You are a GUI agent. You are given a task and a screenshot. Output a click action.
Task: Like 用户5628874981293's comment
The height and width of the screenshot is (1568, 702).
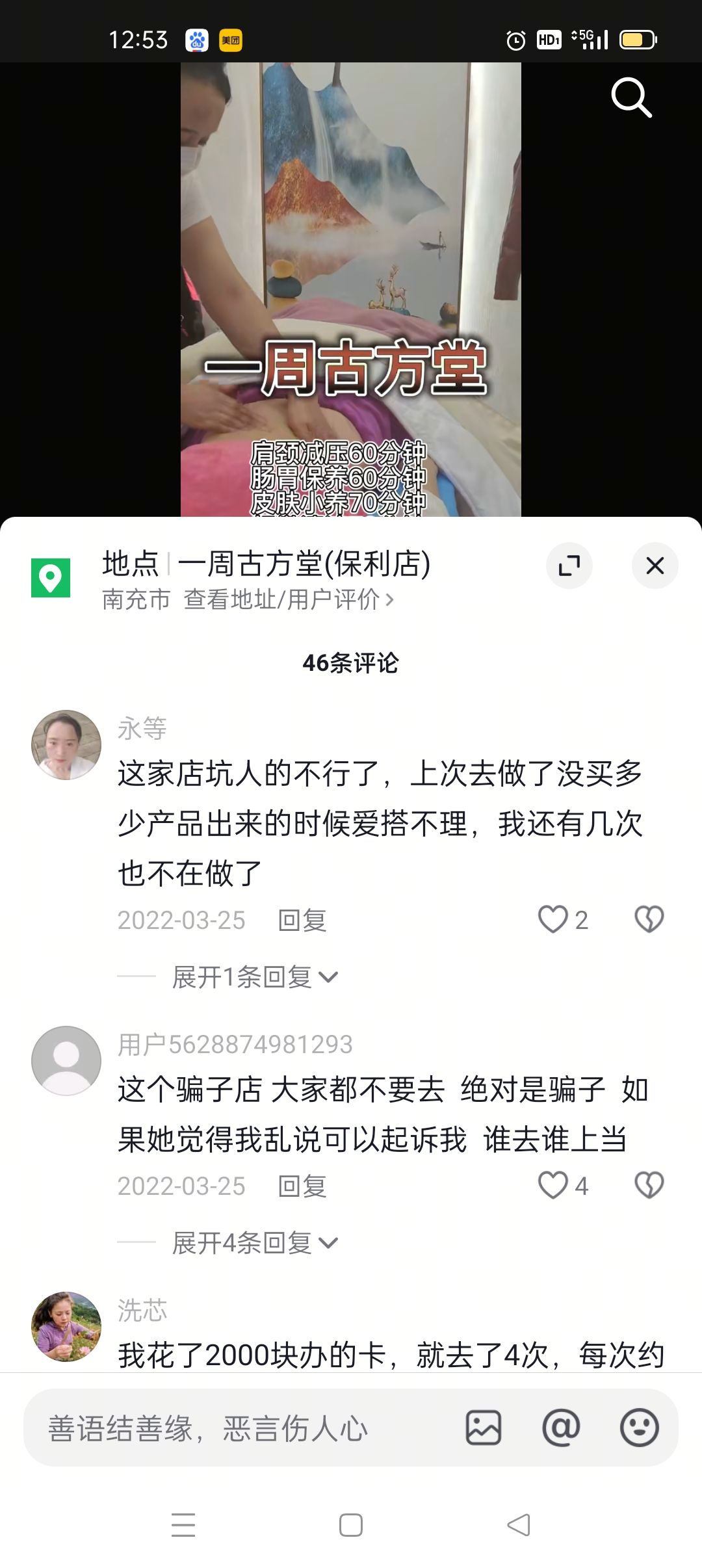(553, 1185)
